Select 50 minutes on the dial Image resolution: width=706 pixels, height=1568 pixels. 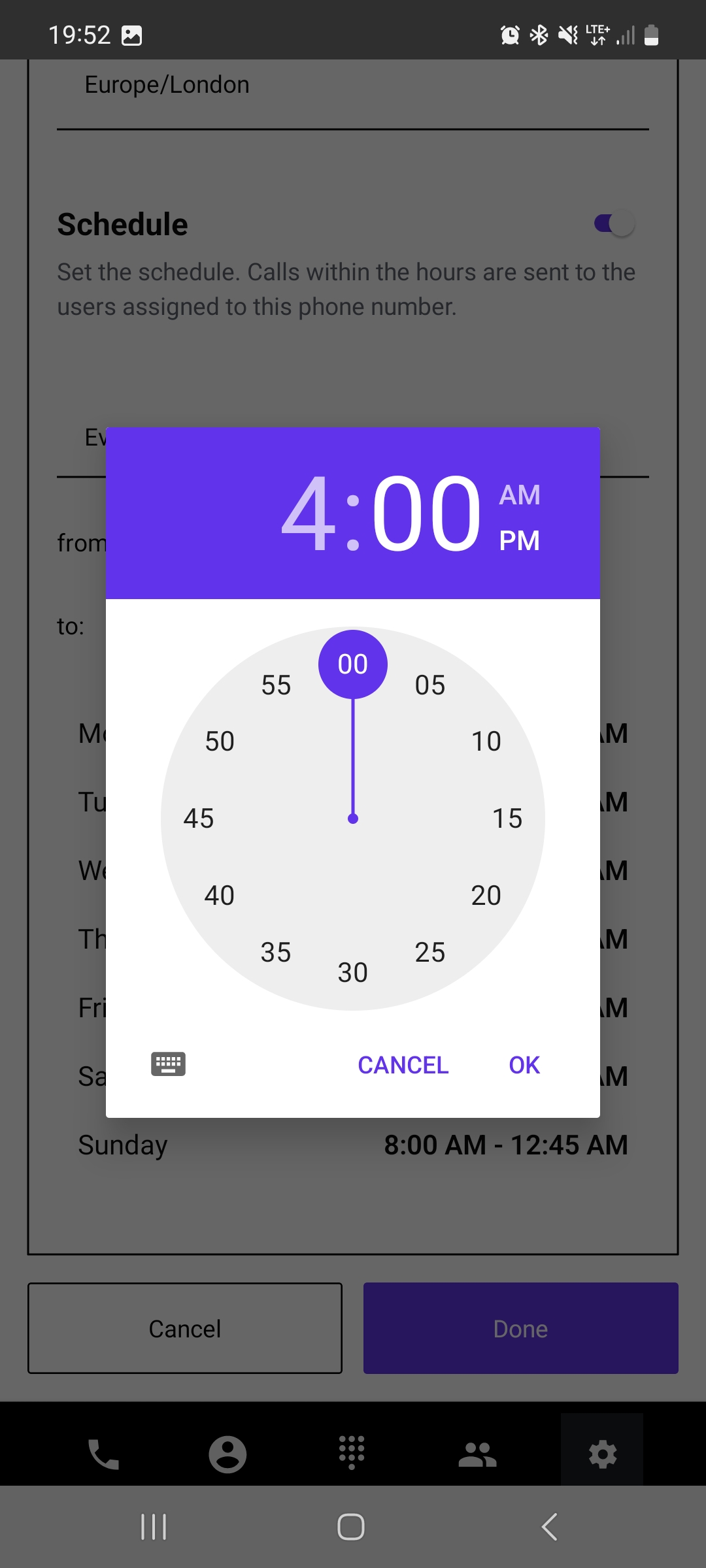pos(220,742)
